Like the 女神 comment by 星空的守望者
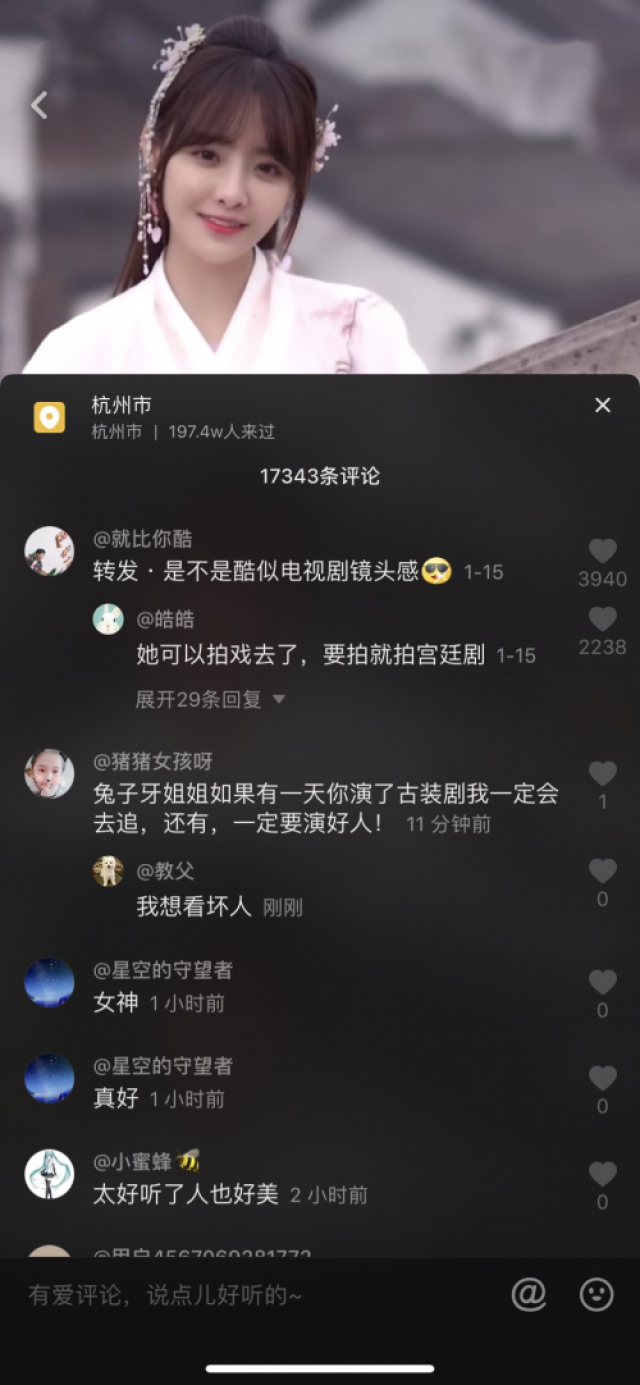640x1385 pixels. (602, 982)
